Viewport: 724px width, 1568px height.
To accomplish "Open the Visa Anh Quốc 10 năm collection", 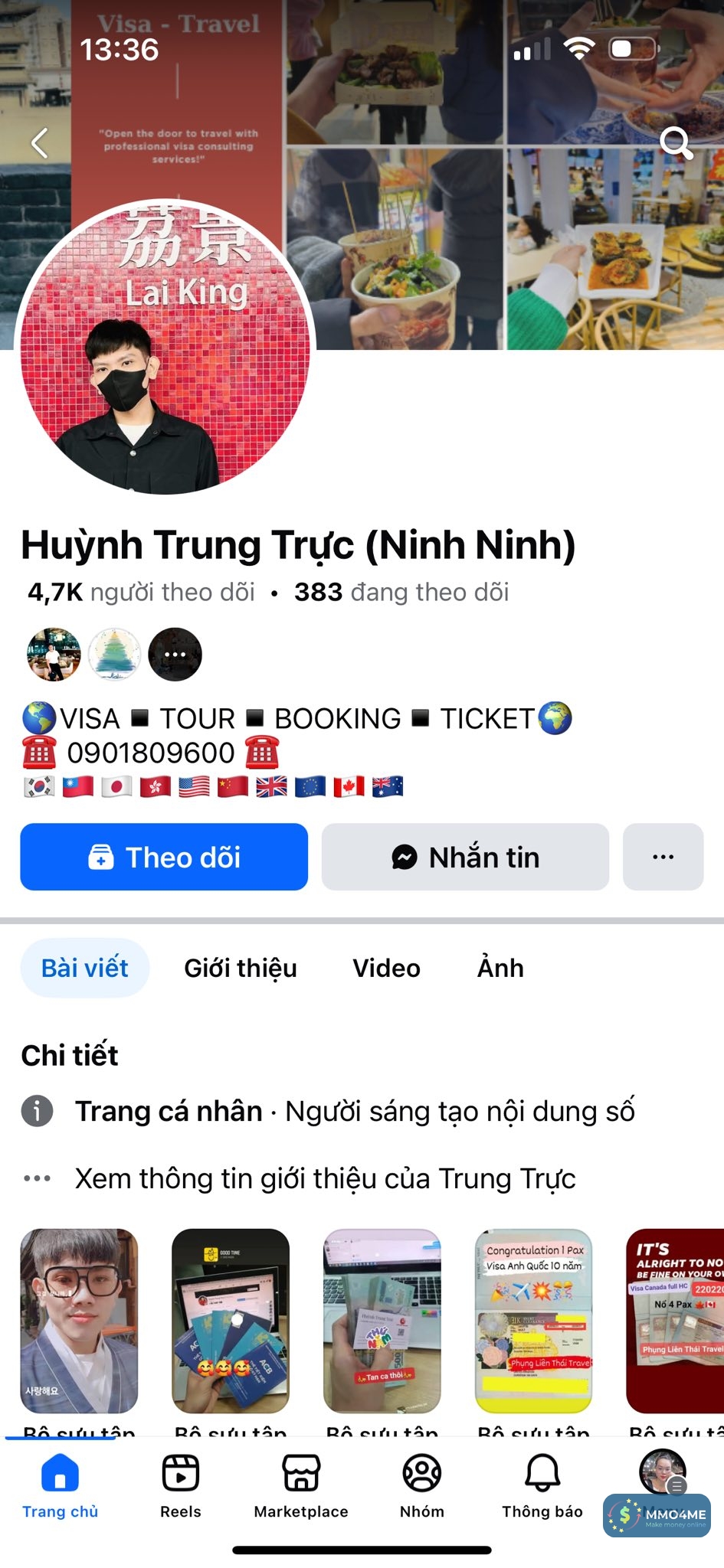I will coord(533,1320).
